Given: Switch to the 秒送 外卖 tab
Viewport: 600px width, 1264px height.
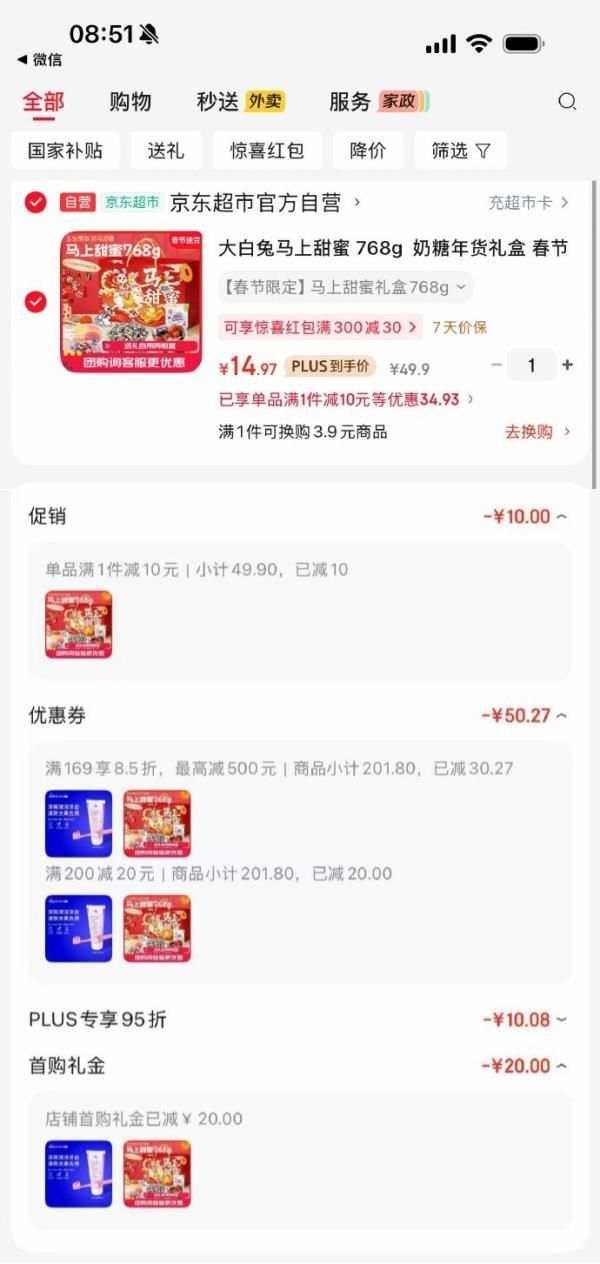Looking at the screenshot, I should pyautogui.click(x=240, y=101).
